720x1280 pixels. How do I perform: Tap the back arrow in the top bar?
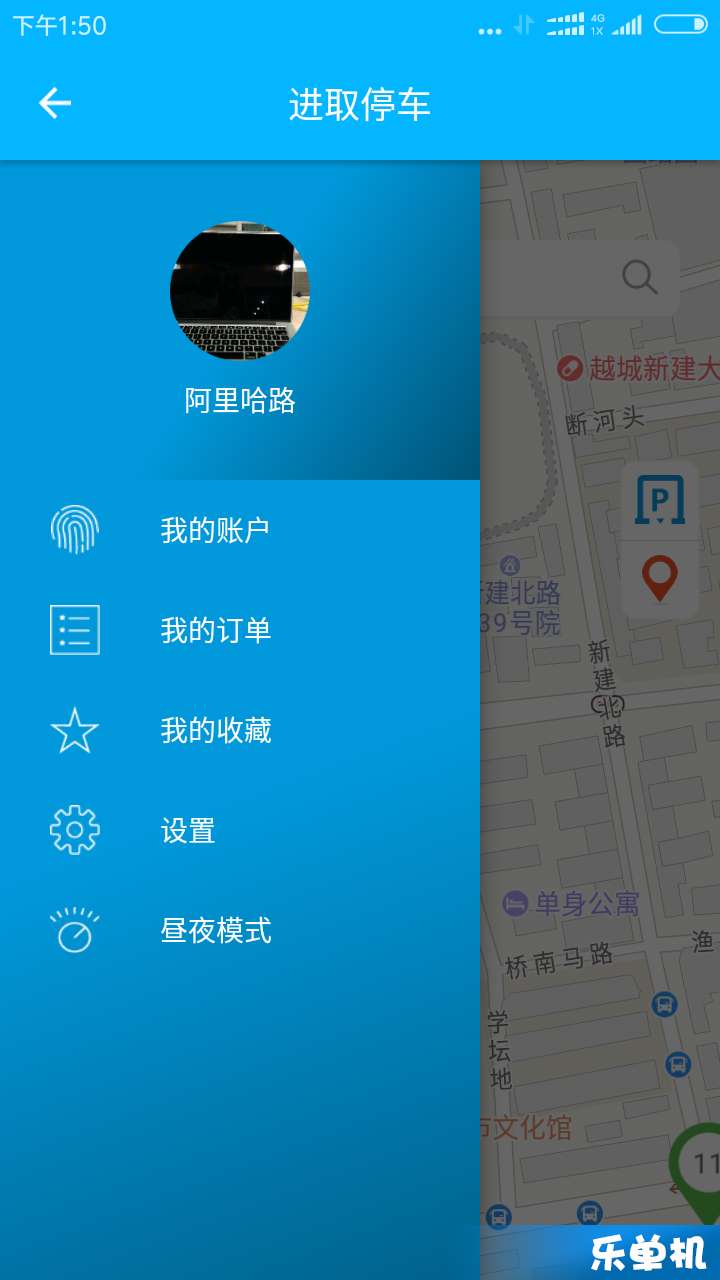coord(55,103)
